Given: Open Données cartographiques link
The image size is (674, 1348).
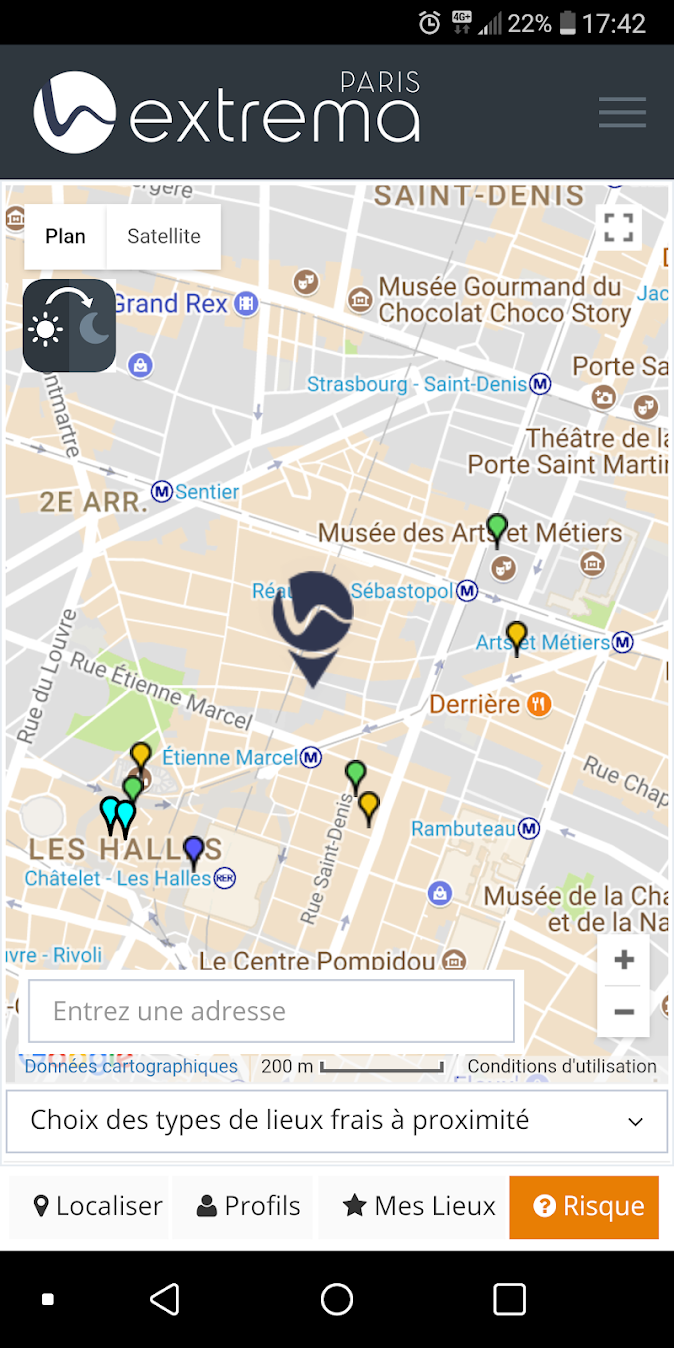Looking at the screenshot, I should (131, 1066).
